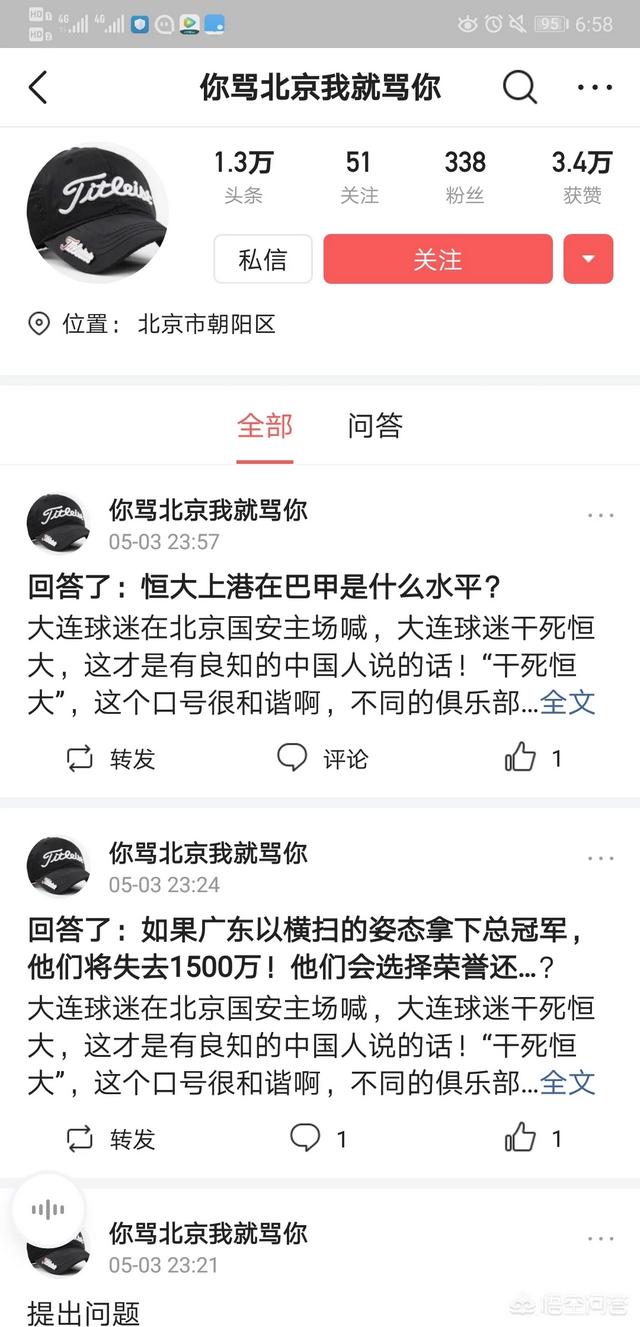The image size is (640, 1327).
Task: Repost the 恒大上港在巴甲 answer
Action: pyautogui.click(x=110, y=759)
